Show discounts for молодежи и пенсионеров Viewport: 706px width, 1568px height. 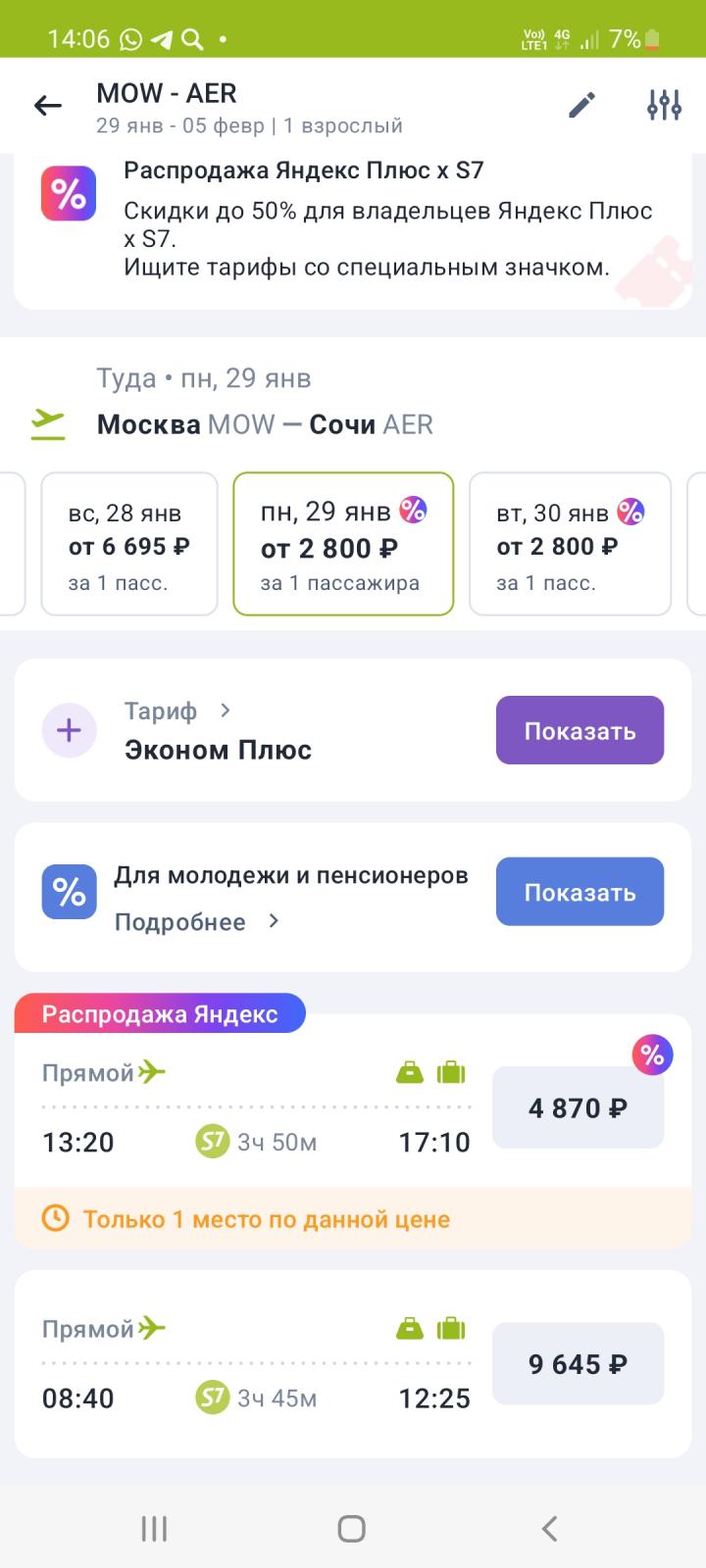pos(580,892)
